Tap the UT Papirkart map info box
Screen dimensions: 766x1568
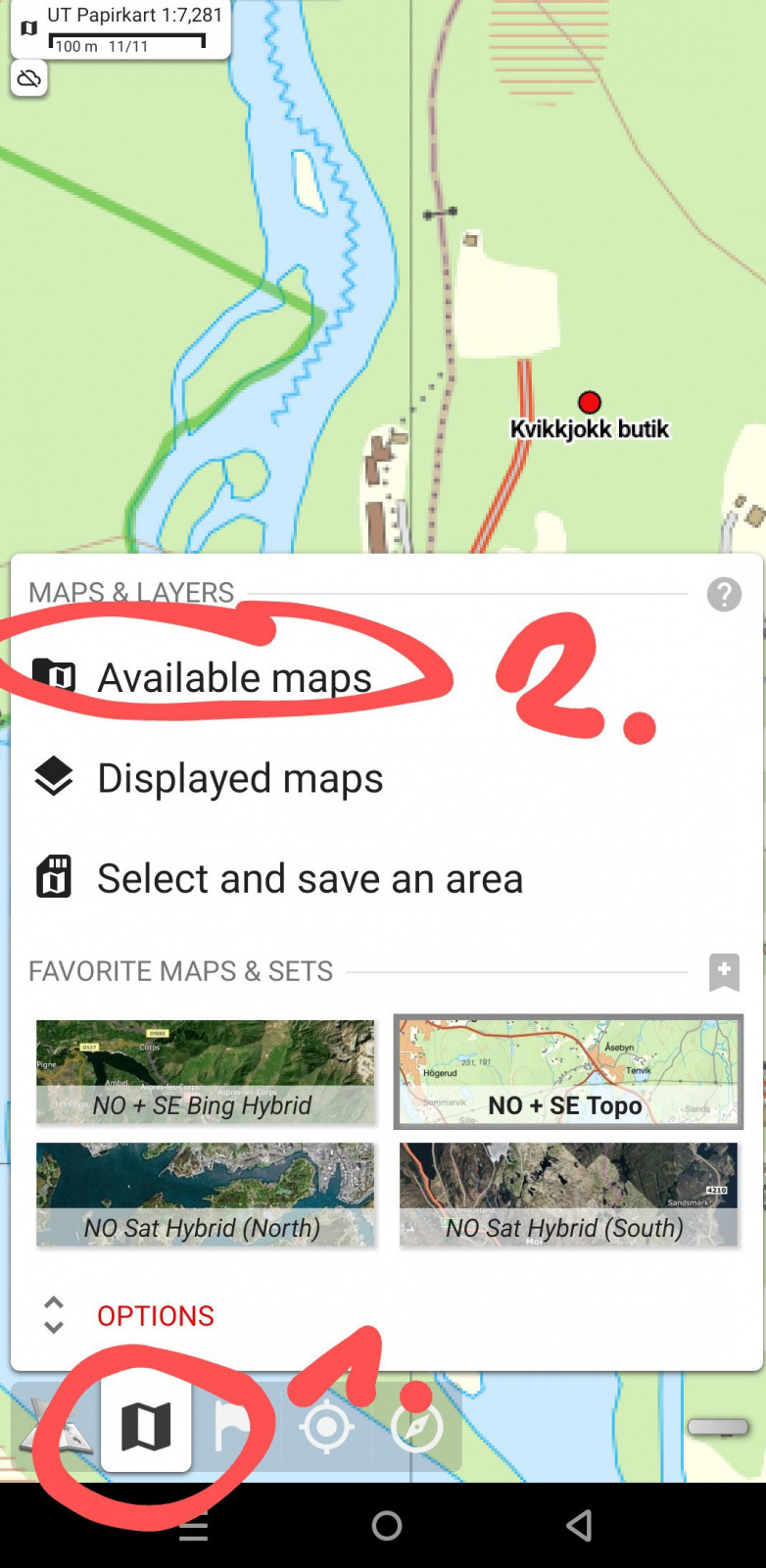pyautogui.click(x=121, y=29)
